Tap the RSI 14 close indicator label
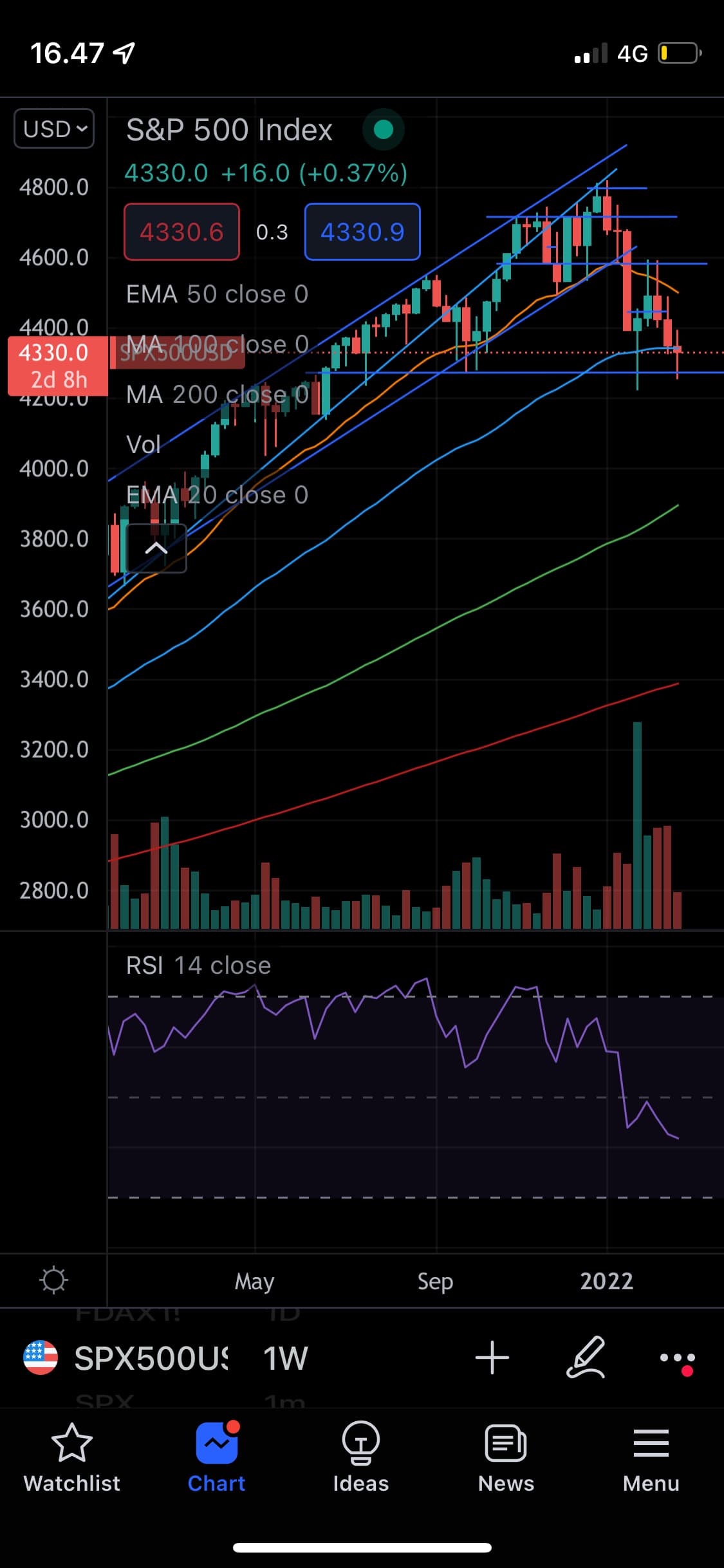The width and height of the screenshot is (724, 1568). point(198,966)
